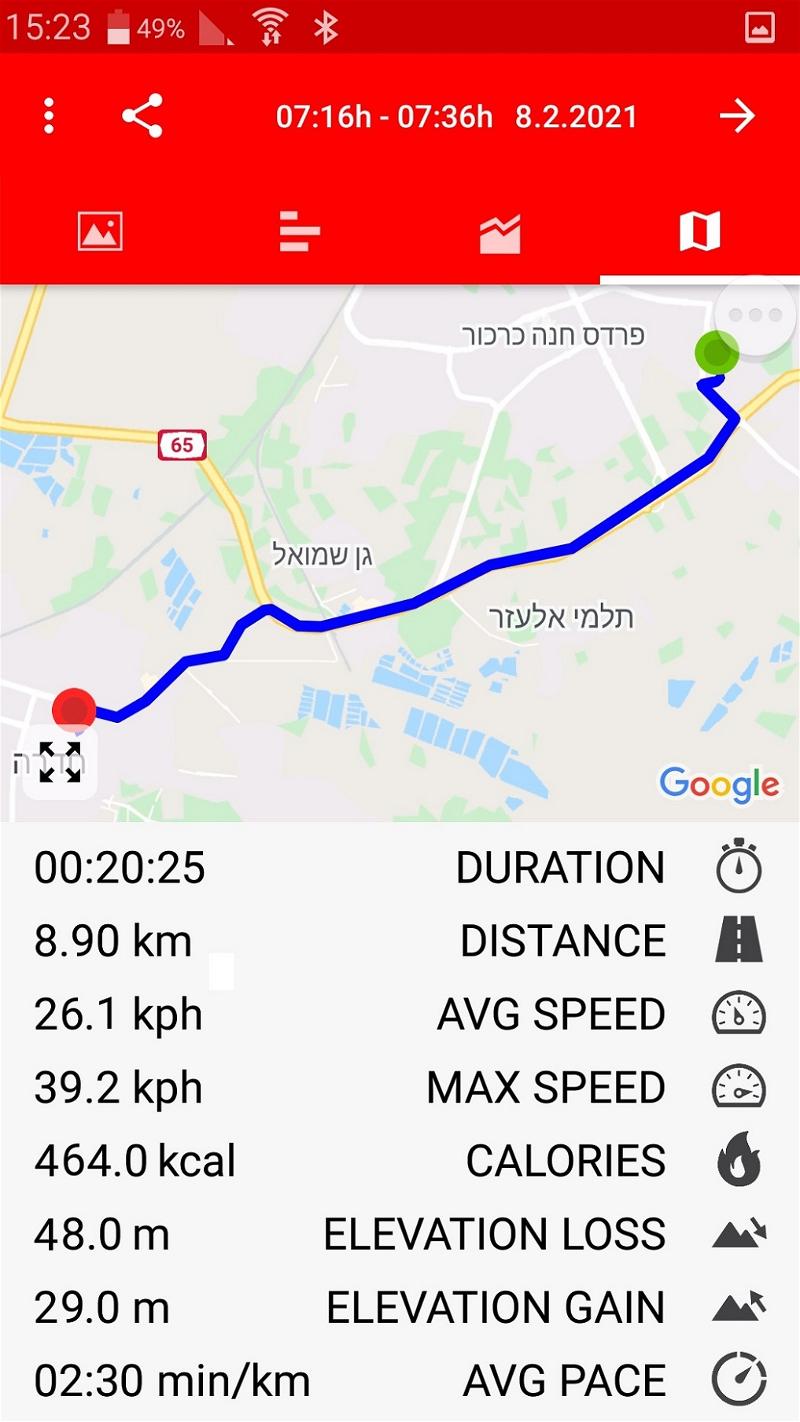This screenshot has width=800, height=1422.
Task: Open the map options bubble
Action: point(757,315)
